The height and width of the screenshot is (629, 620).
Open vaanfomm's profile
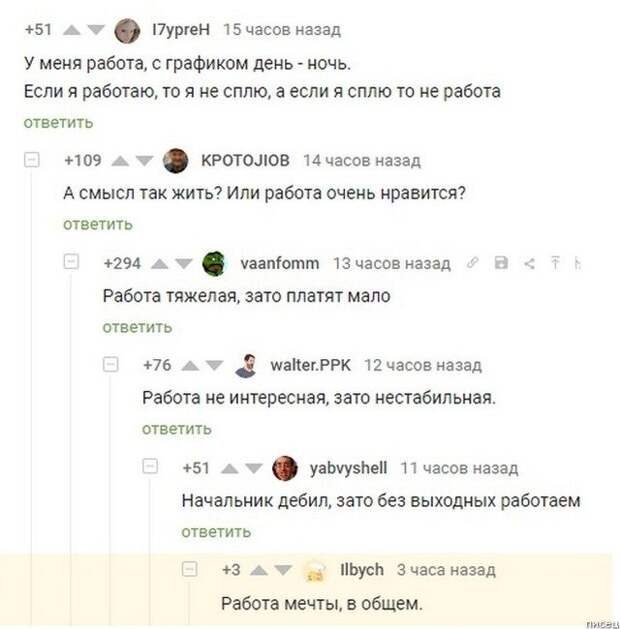point(279,263)
